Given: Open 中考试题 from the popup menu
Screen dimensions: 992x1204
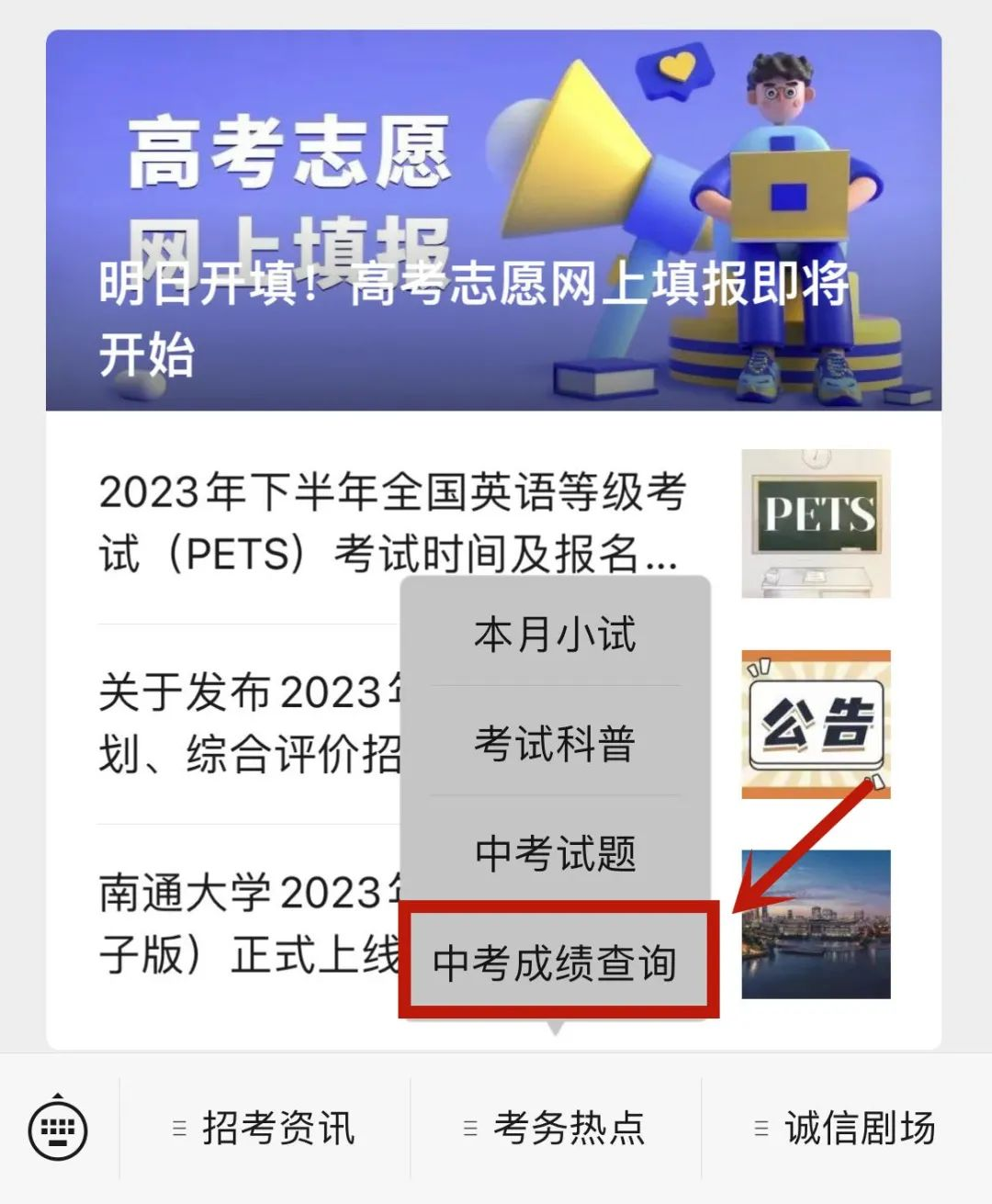Looking at the screenshot, I should pyautogui.click(x=555, y=852).
